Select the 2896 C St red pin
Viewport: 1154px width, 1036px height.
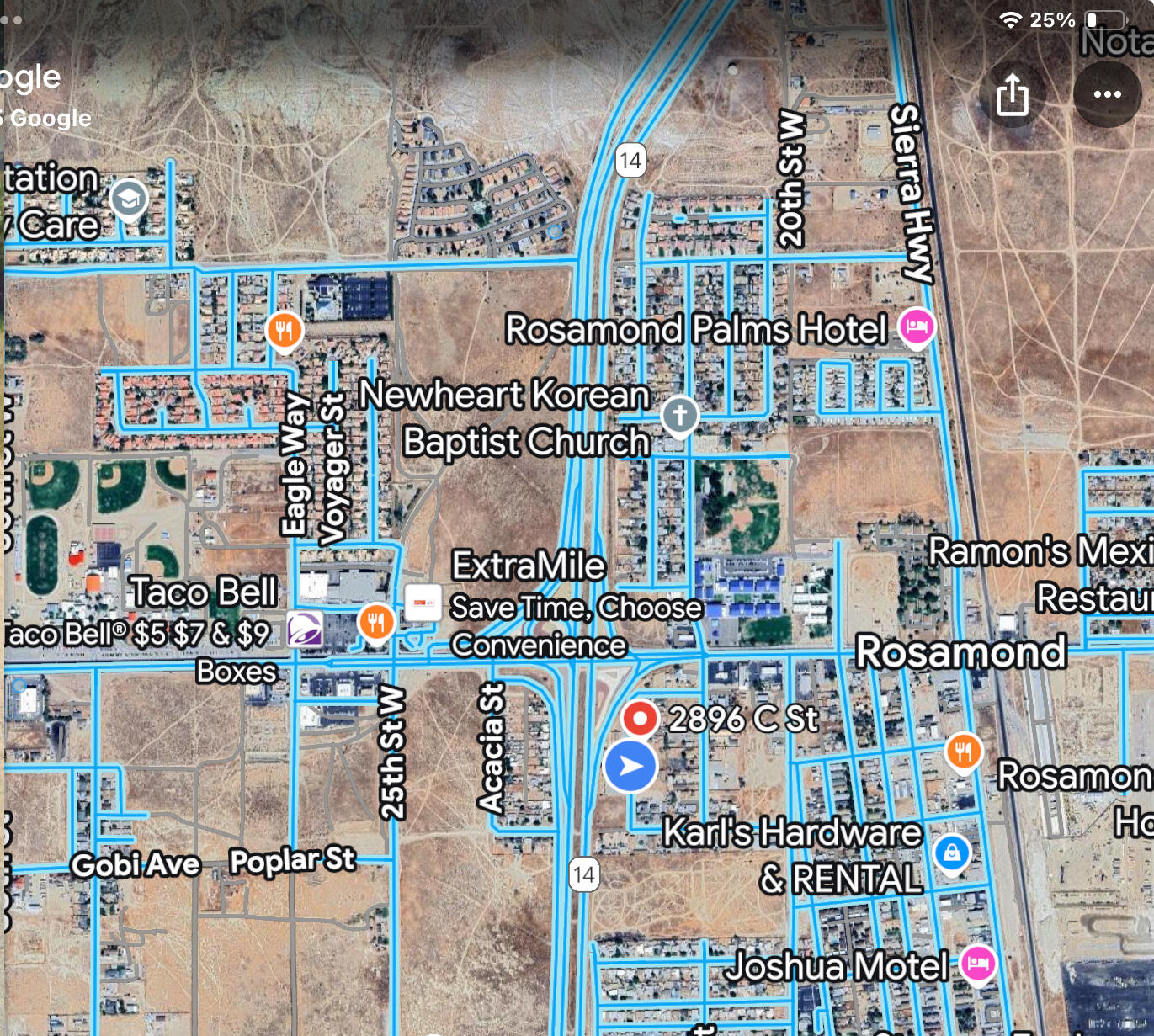[x=640, y=719]
